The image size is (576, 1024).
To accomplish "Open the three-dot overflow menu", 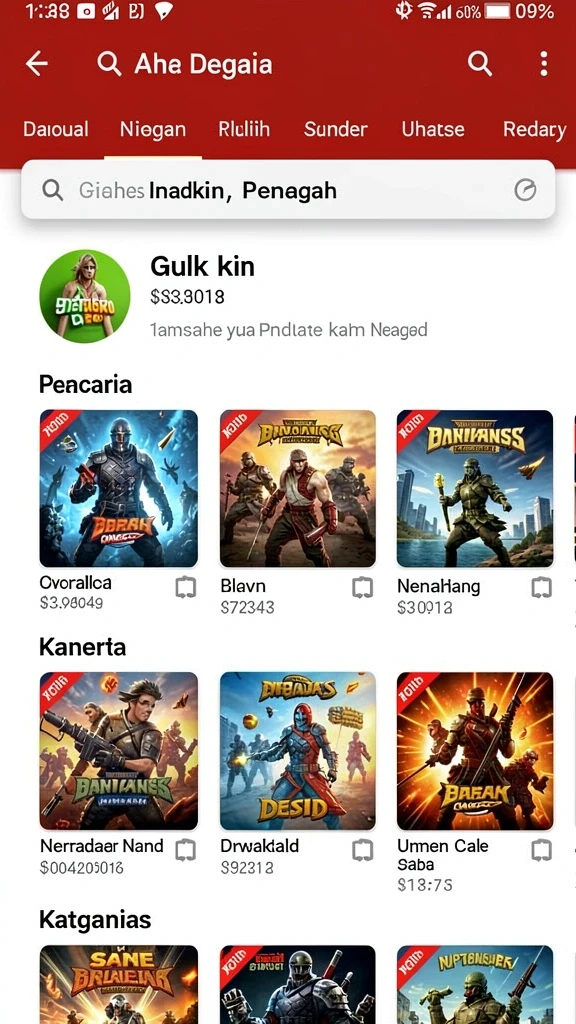I will click(x=543, y=64).
